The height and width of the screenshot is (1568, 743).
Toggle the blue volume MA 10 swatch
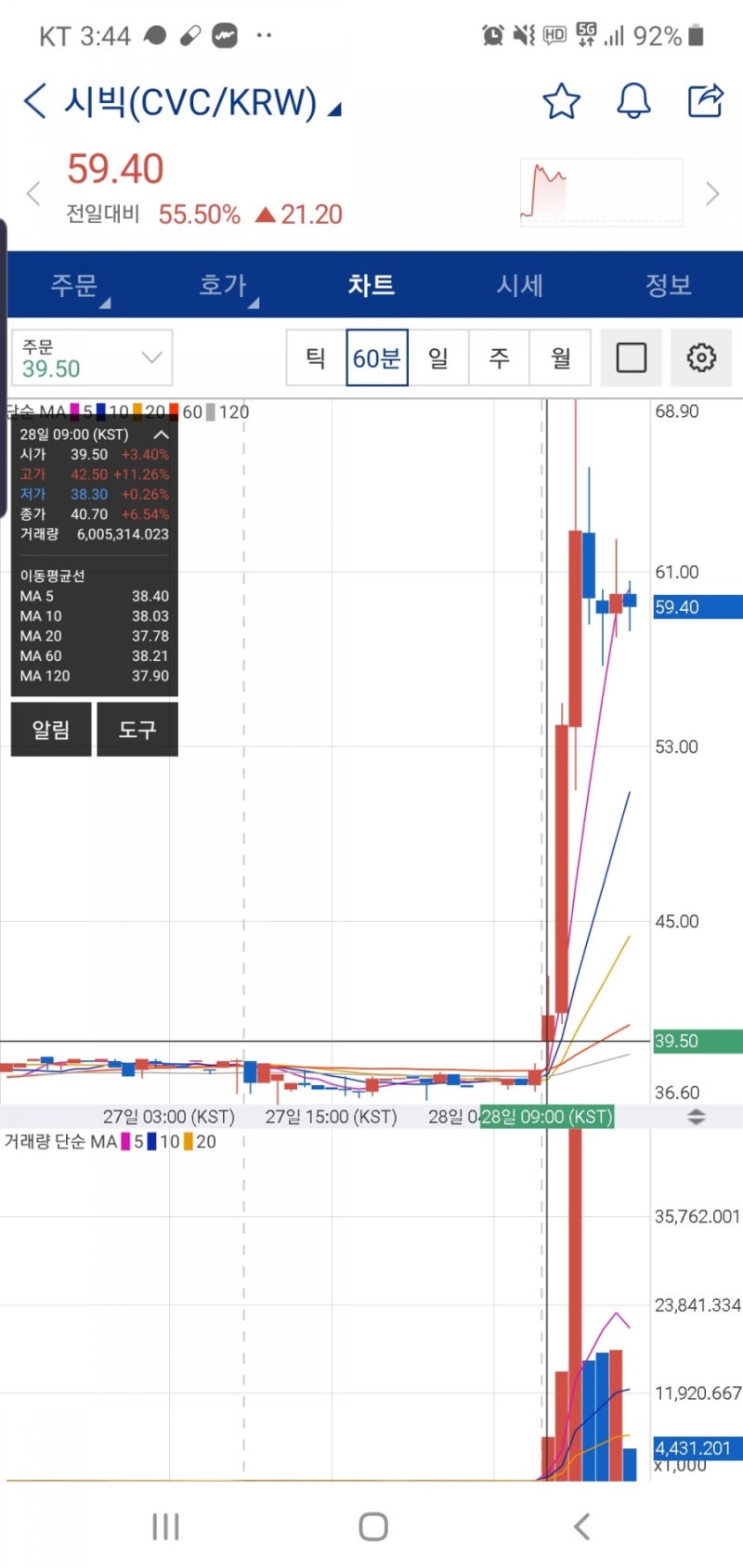[x=150, y=1141]
